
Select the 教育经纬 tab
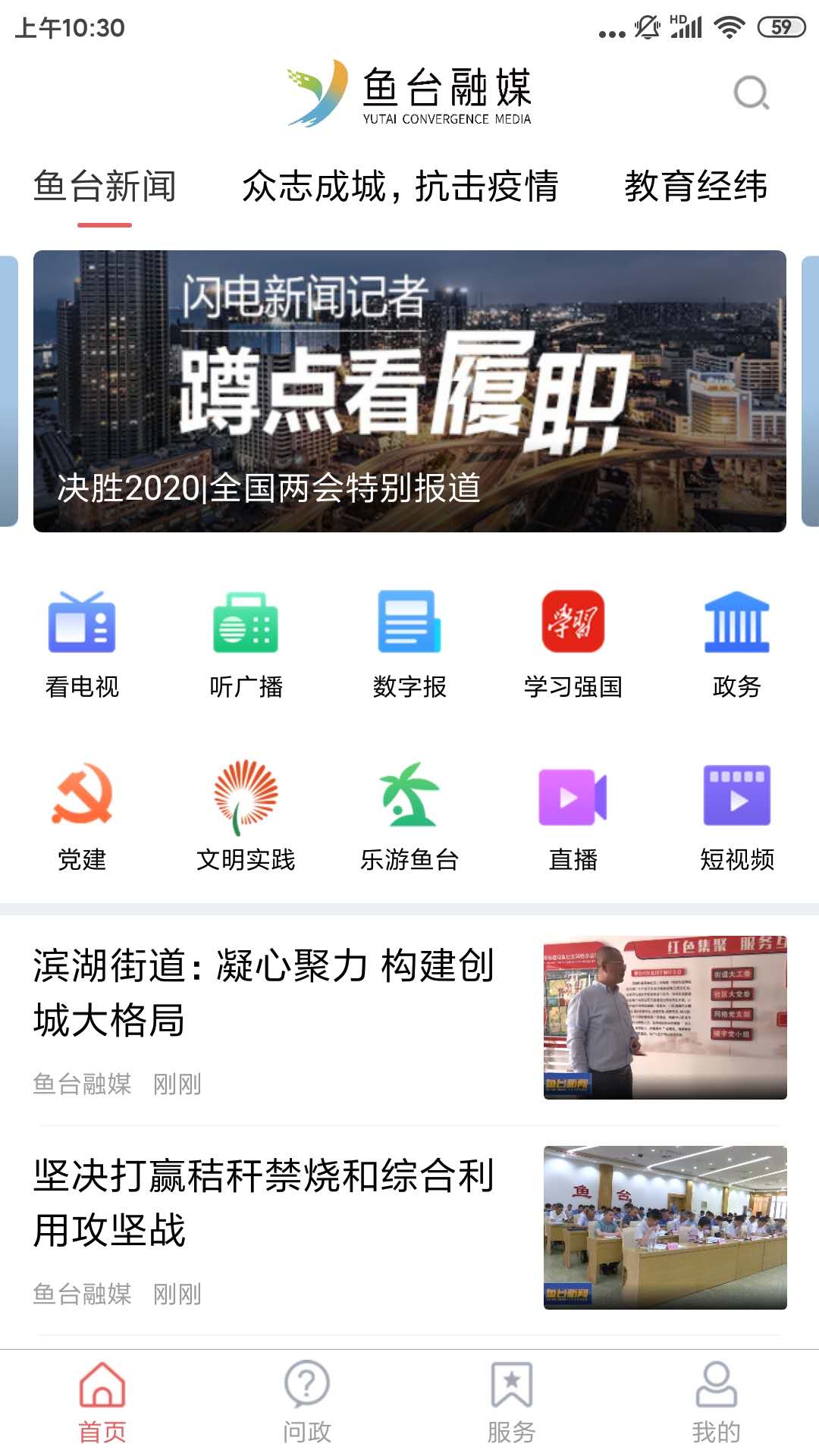[695, 187]
